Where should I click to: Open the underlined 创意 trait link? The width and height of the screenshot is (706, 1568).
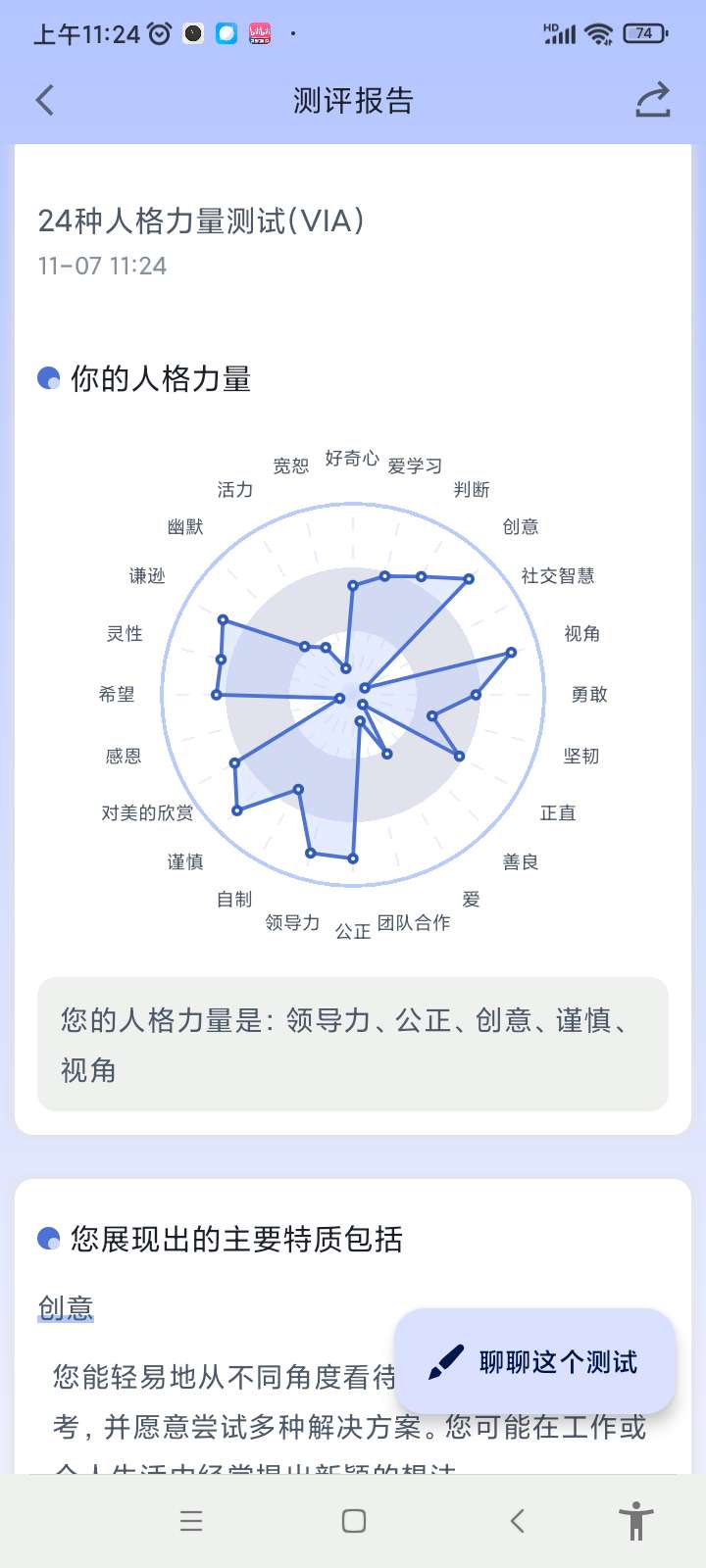(x=66, y=1308)
